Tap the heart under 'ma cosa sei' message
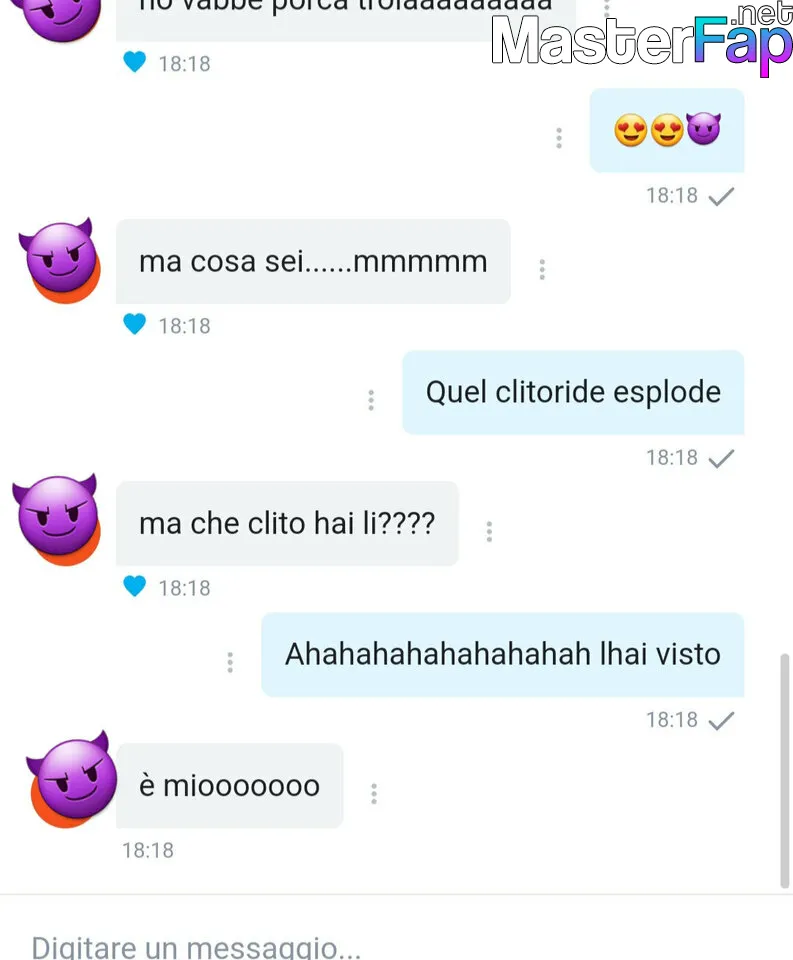Screen dimensions: 793x960 (135, 325)
